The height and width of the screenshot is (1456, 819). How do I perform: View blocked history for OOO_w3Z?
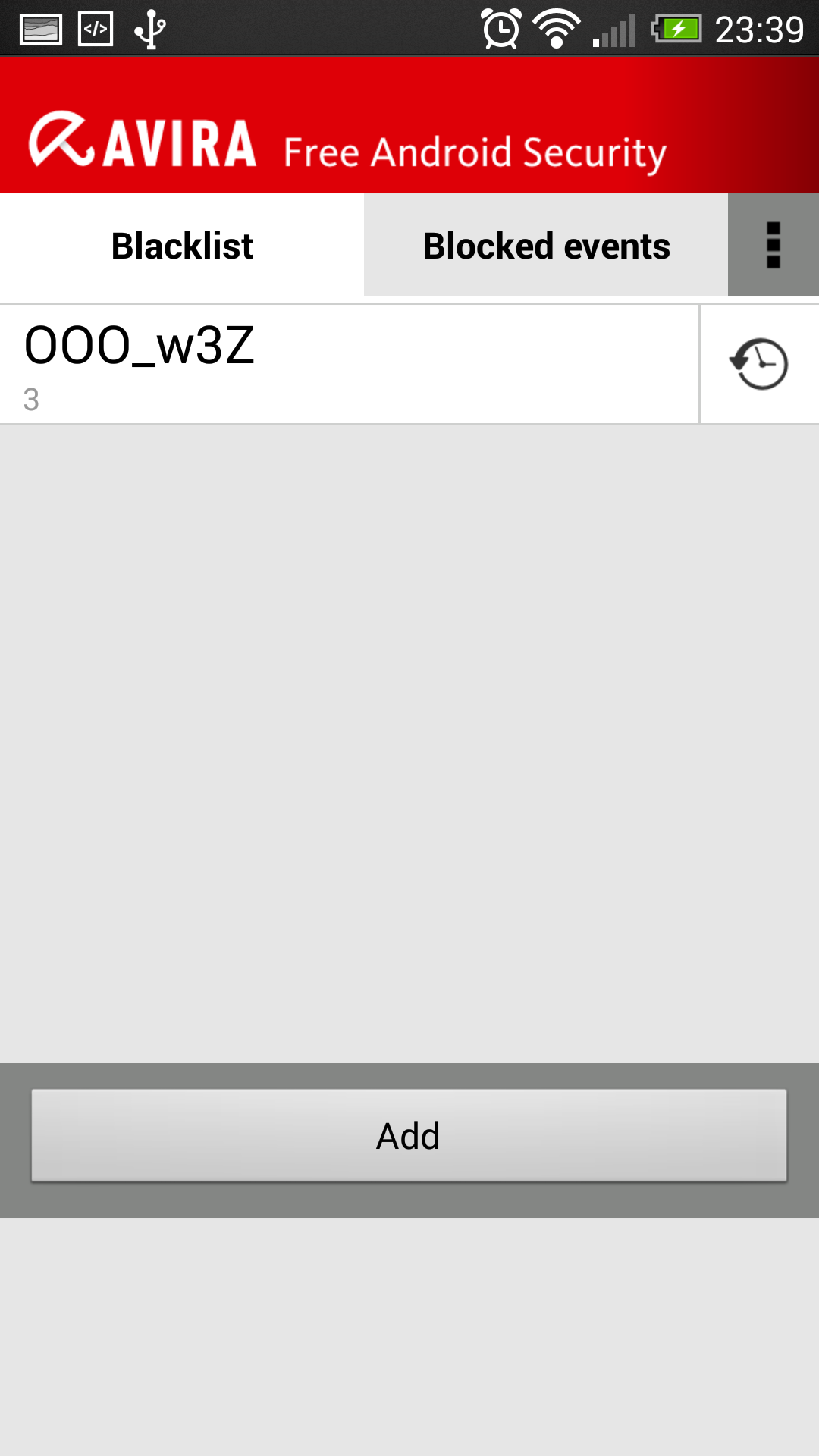(x=759, y=365)
